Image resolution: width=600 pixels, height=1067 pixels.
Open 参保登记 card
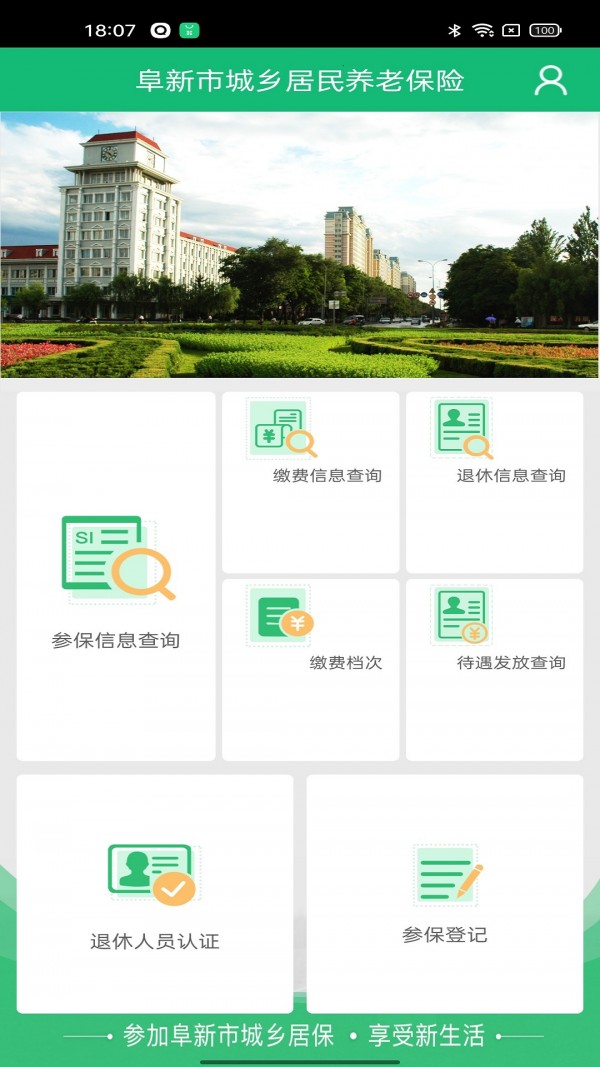coord(445,894)
